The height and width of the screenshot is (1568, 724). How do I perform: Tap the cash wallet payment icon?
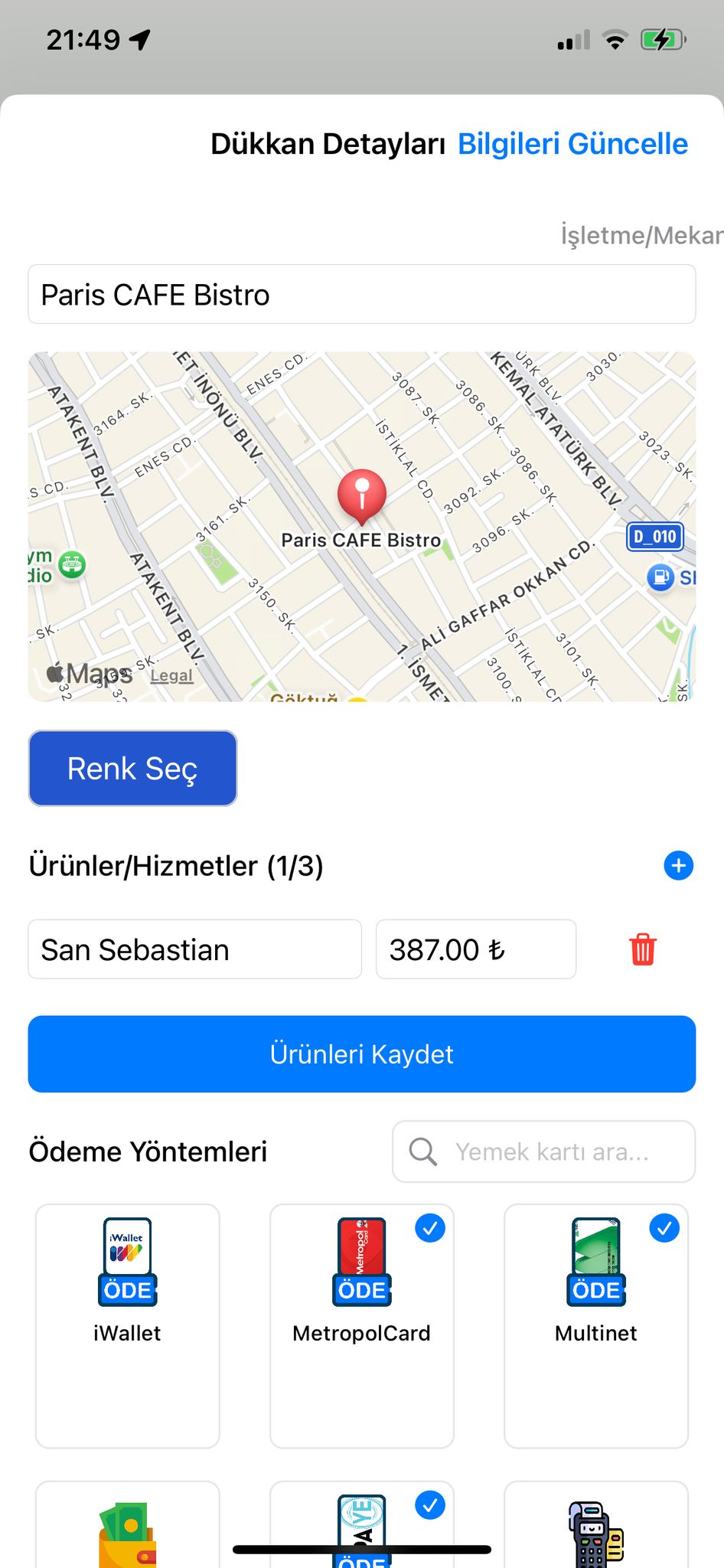(127, 1531)
